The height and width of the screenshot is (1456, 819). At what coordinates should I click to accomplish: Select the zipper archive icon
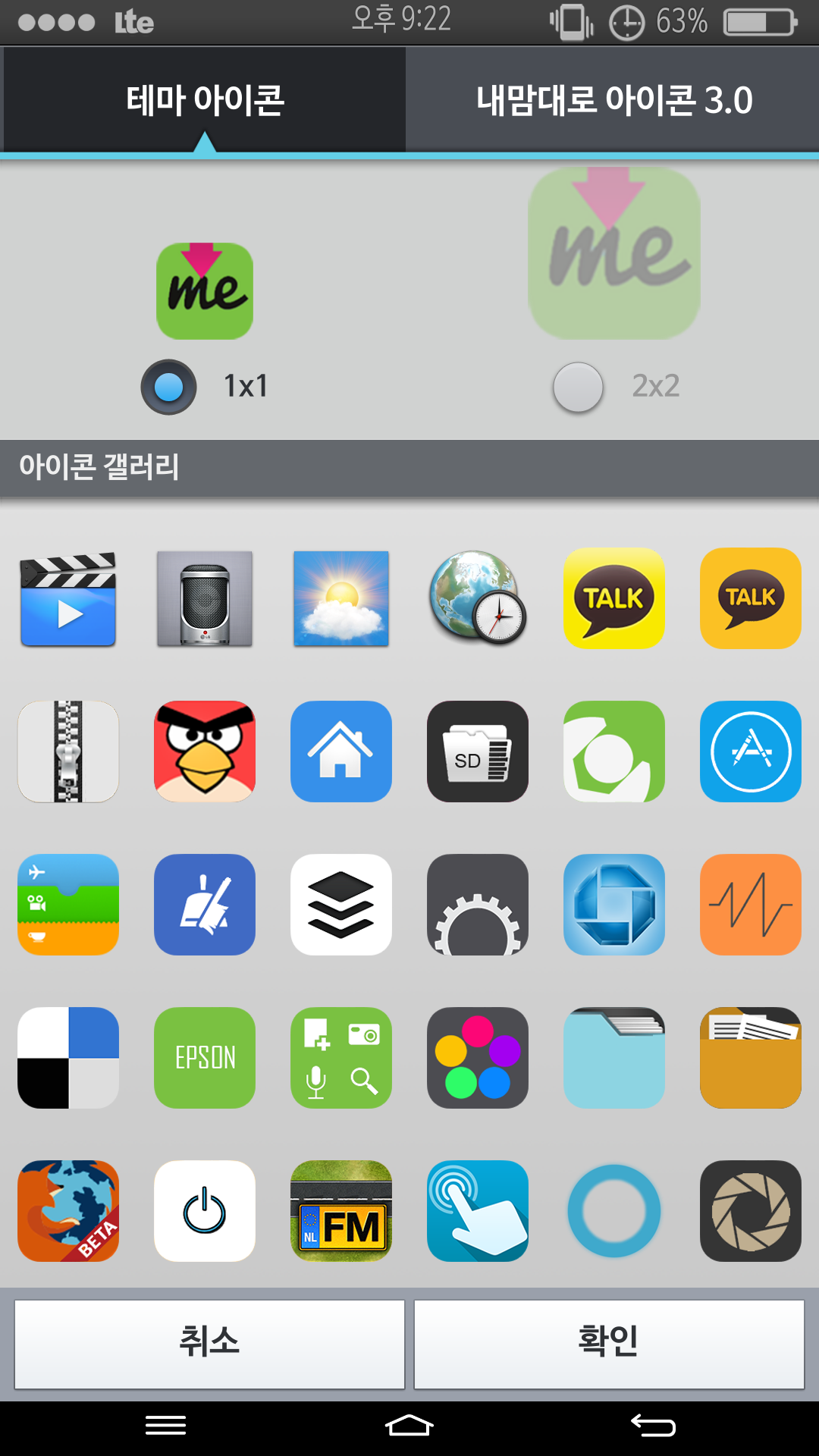click(x=68, y=752)
